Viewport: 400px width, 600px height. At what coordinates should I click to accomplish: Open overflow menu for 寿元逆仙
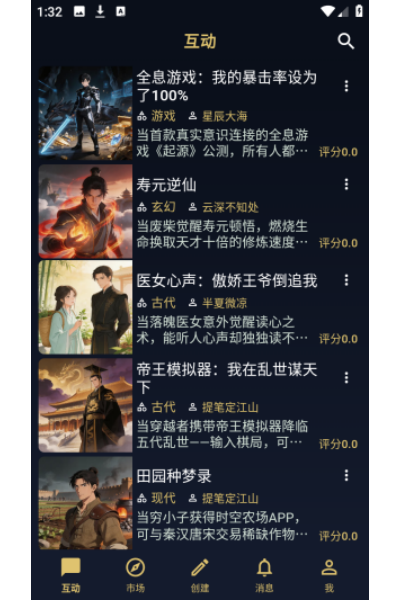pos(346,184)
